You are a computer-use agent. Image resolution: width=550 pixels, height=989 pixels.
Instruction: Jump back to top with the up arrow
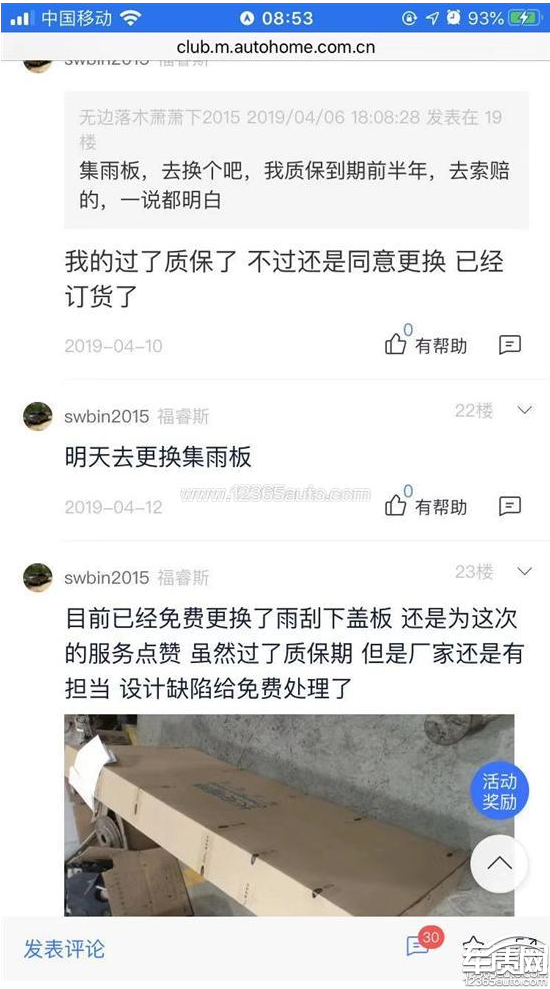500,863
